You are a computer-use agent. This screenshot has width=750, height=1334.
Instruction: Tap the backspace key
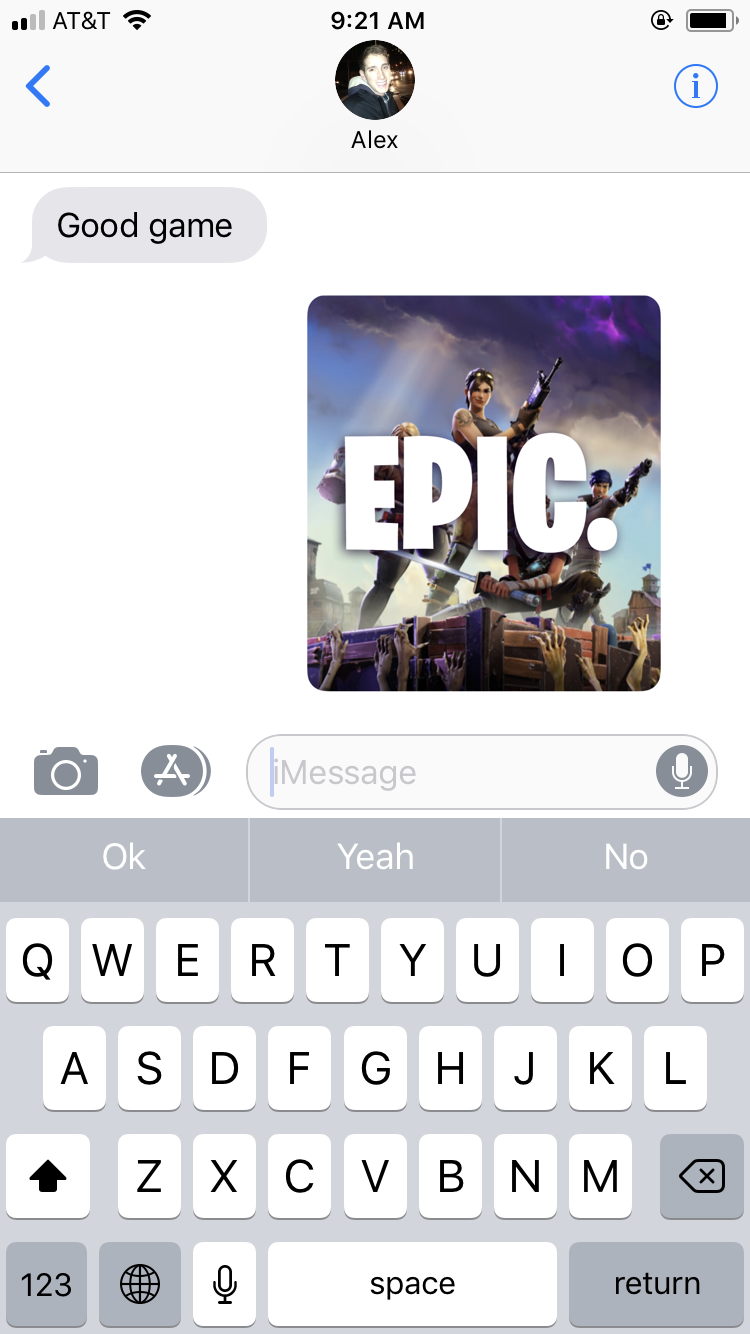coord(702,1177)
